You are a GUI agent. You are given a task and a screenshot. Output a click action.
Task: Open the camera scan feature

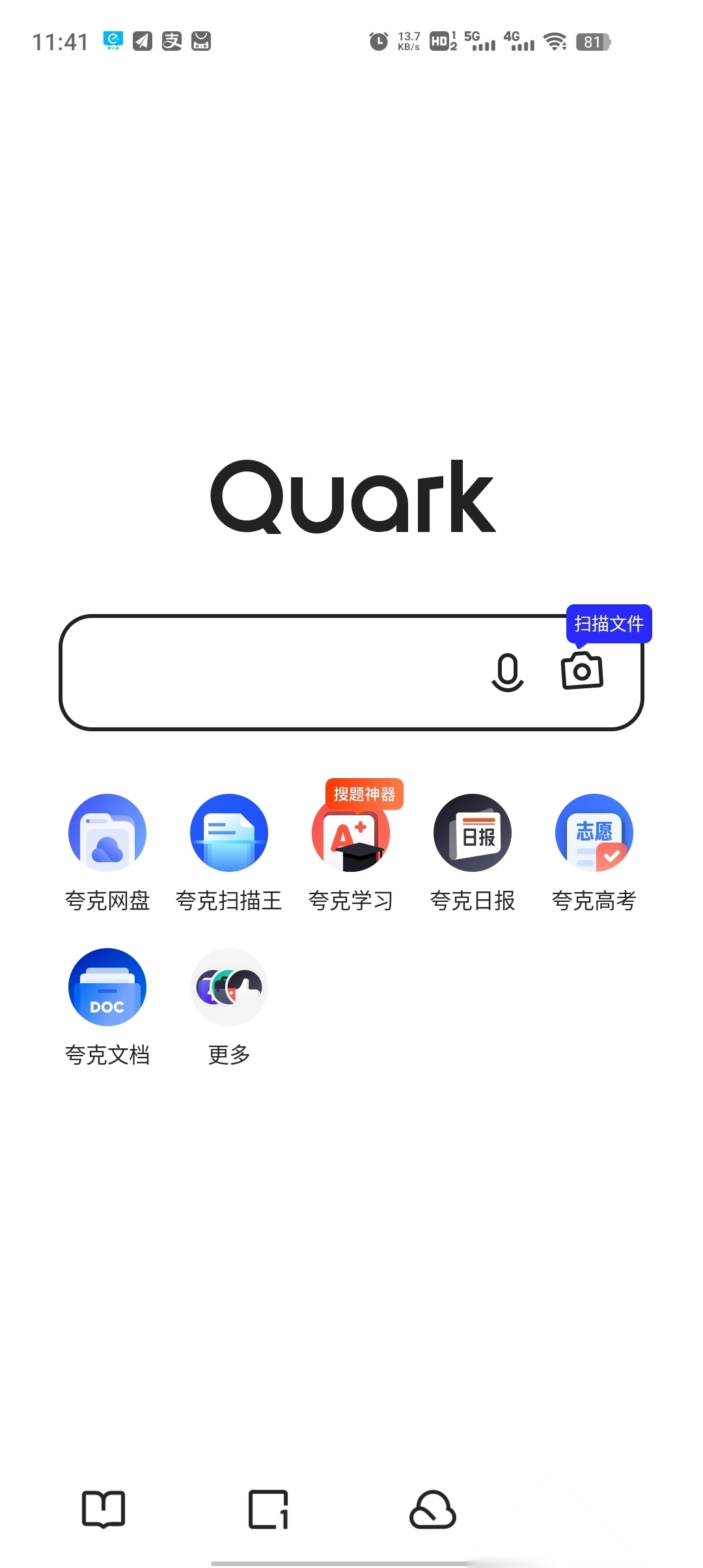coord(581,672)
